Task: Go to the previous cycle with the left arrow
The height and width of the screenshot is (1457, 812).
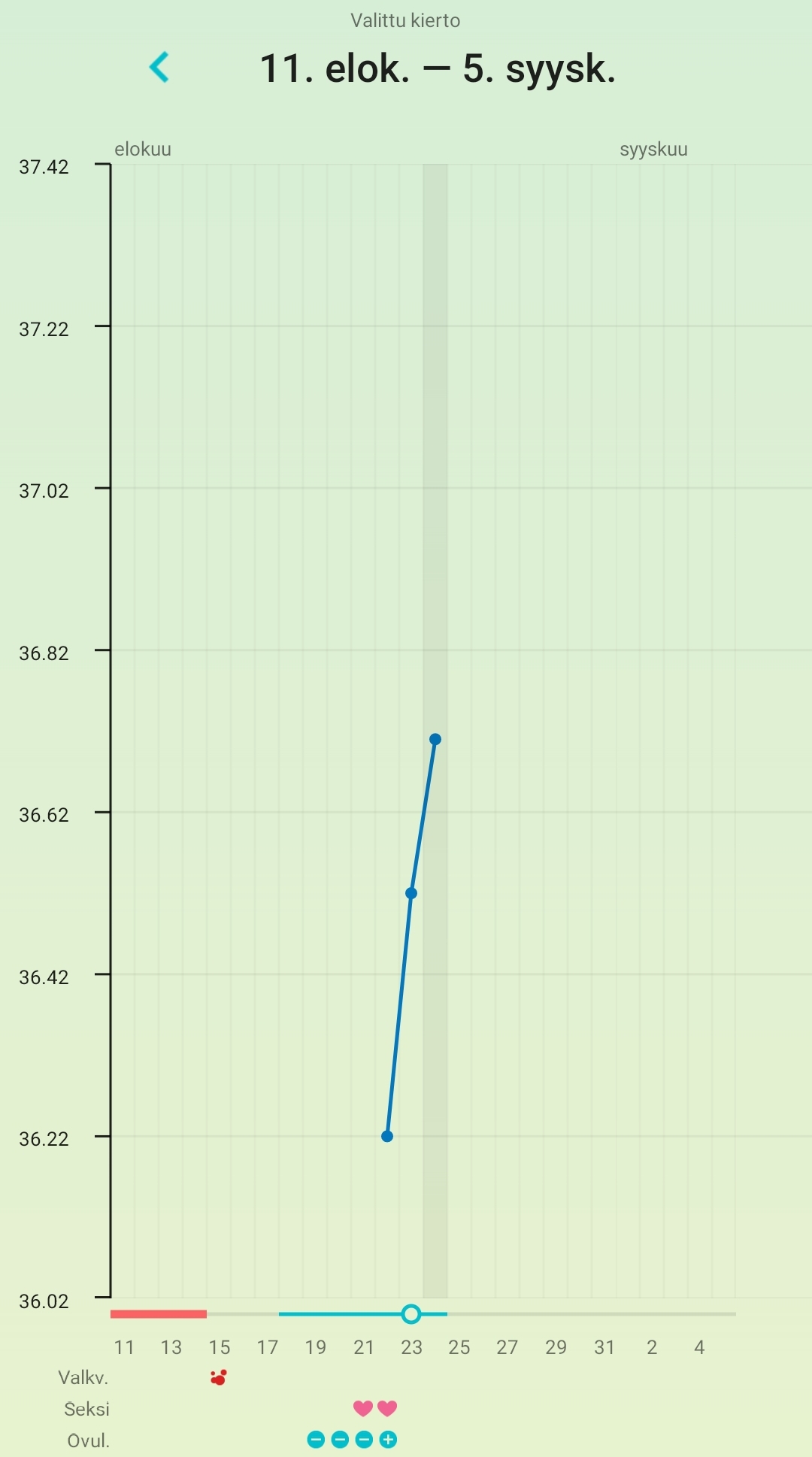Action: click(x=159, y=68)
